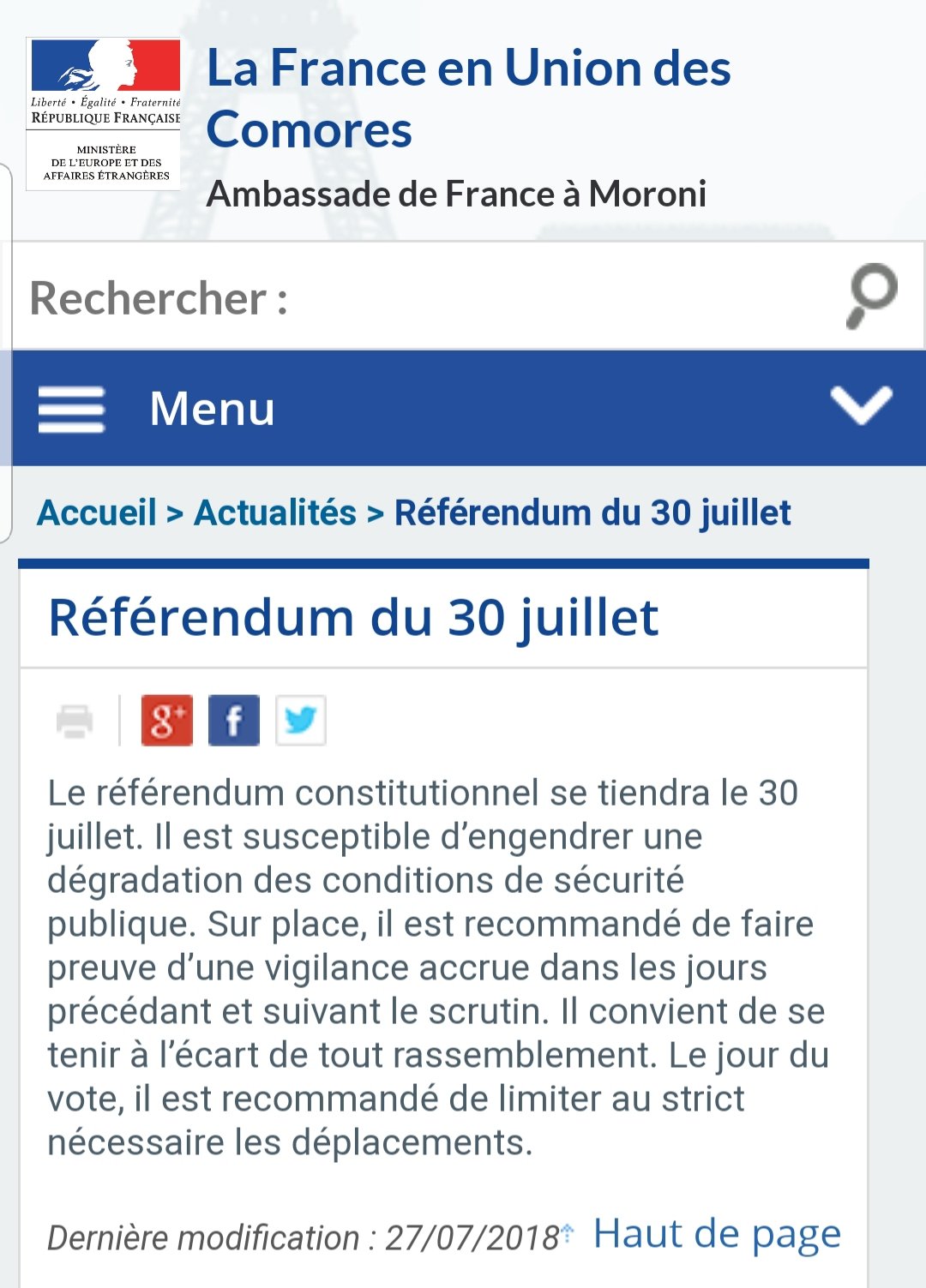The image size is (926, 1288).
Task: Open La France en Union des Comores title
Action: 468,99
